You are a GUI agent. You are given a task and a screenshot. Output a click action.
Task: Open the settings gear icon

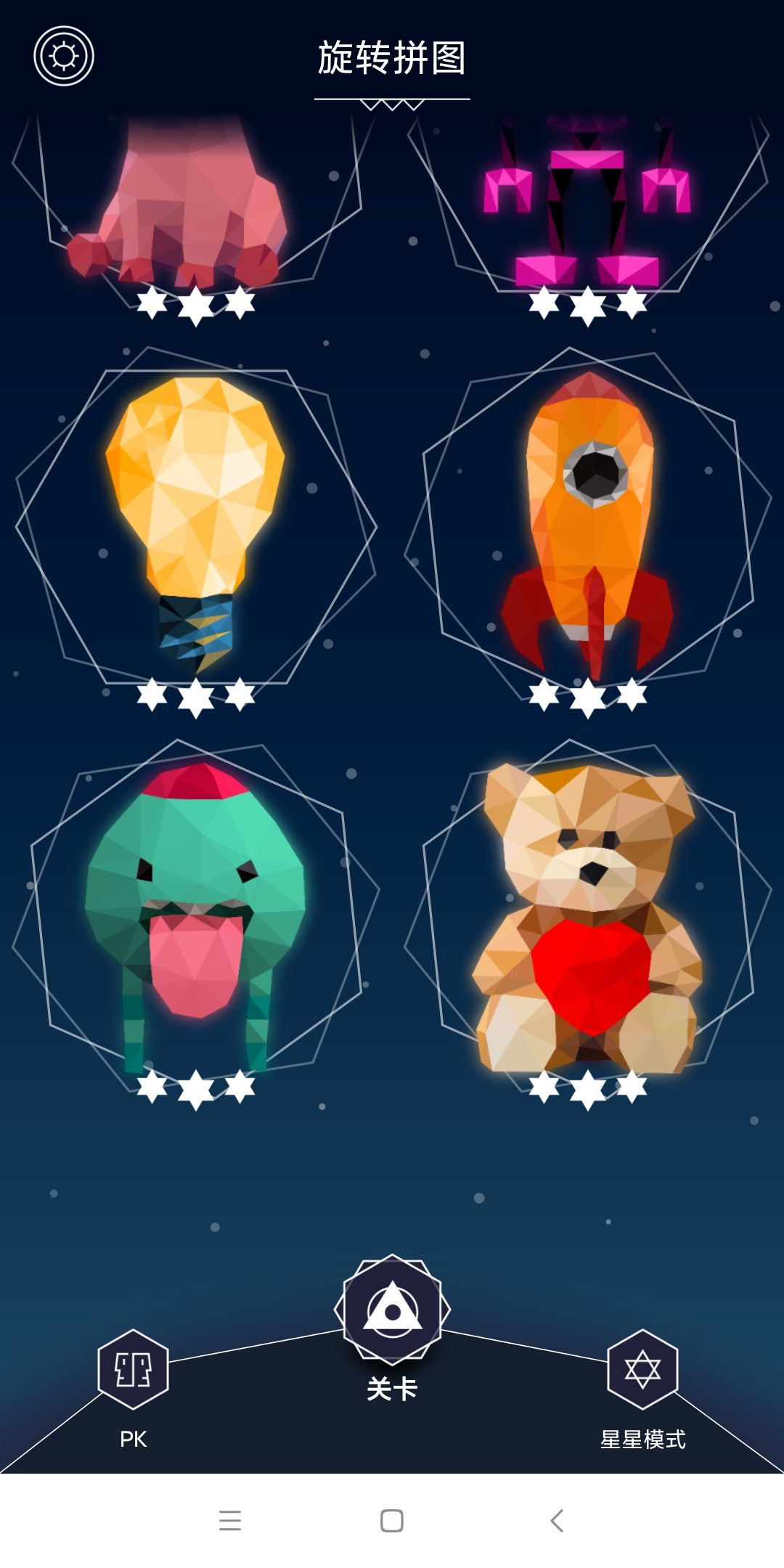click(x=64, y=56)
